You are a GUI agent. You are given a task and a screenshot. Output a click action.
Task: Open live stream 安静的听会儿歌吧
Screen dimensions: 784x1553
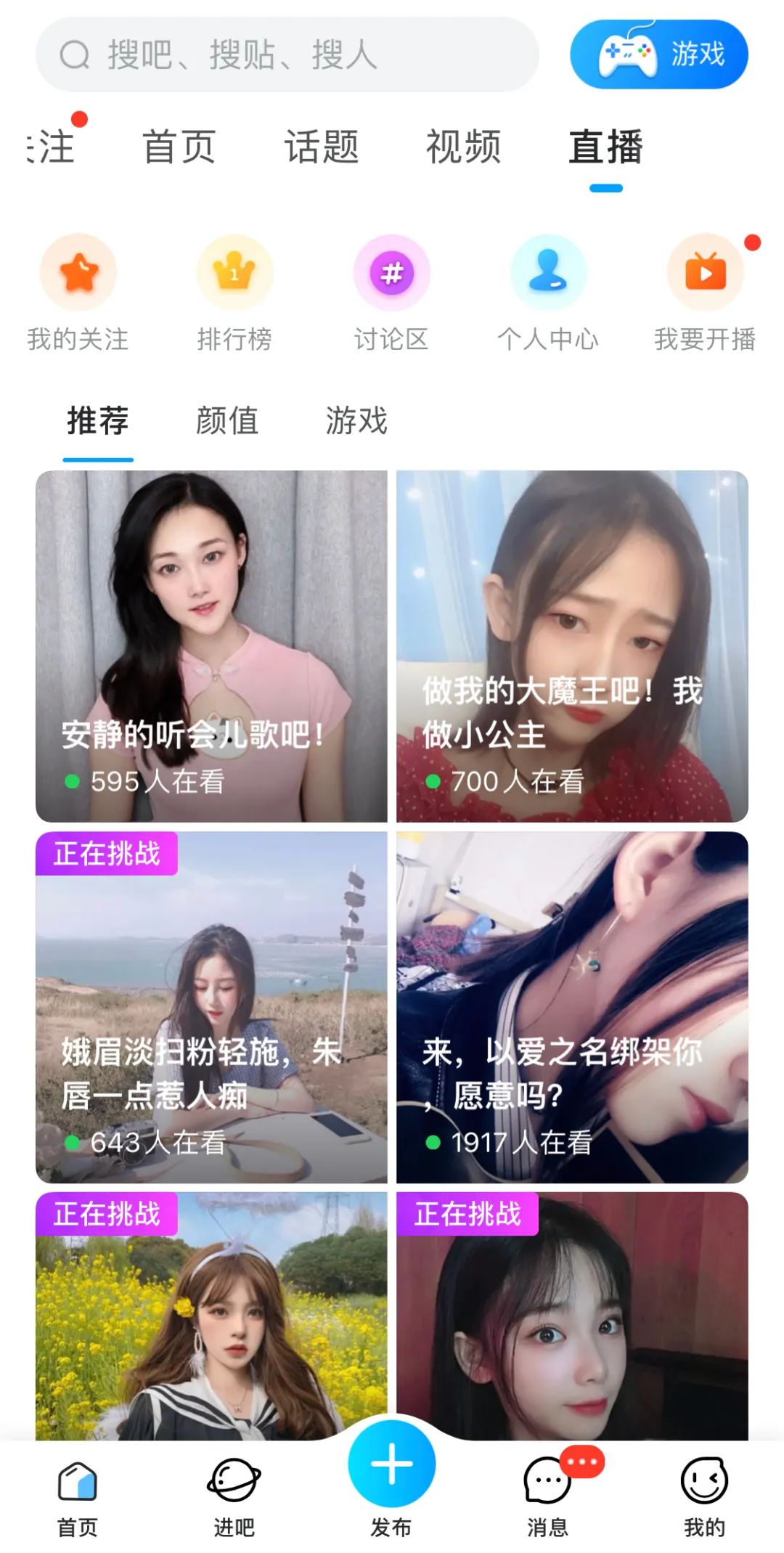[211, 646]
